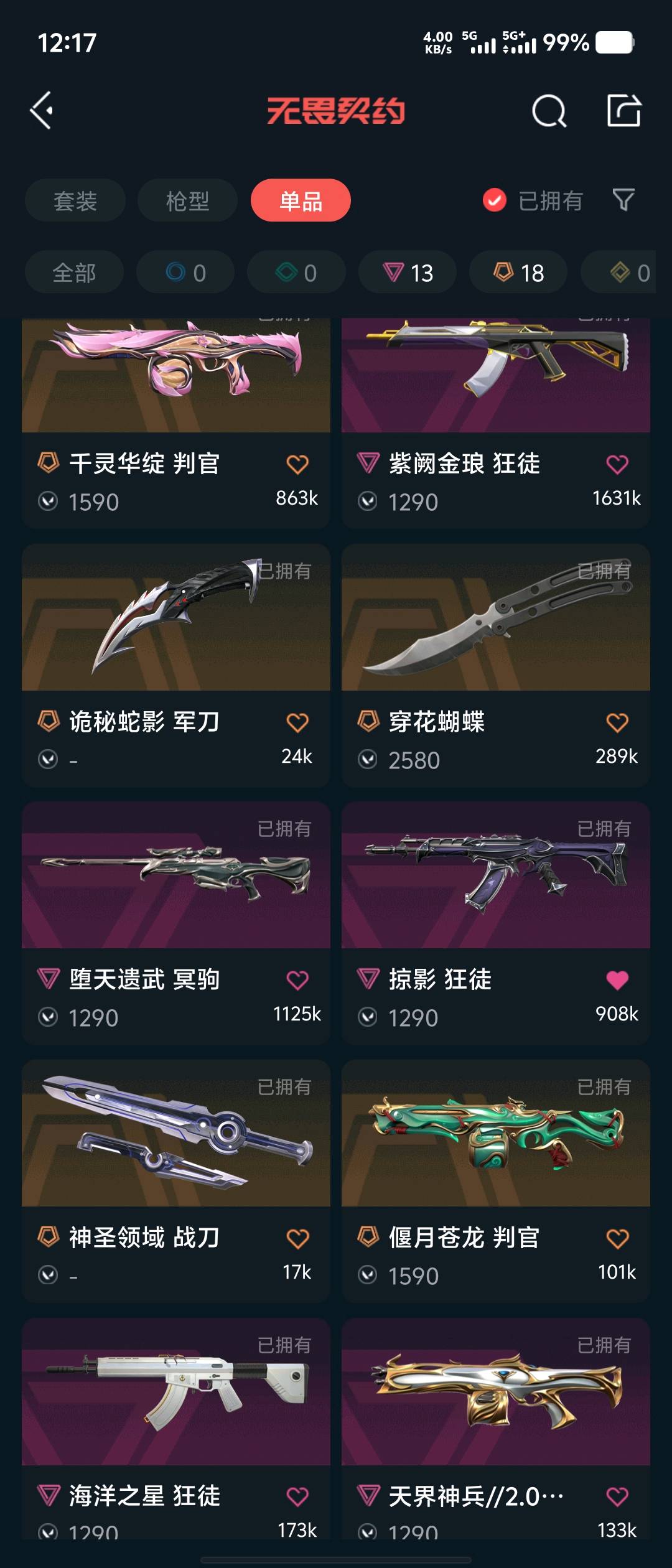Uncheck the 已拥有 owned filter
Viewport: 672px width, 1568px height.
tap(495, 200)
